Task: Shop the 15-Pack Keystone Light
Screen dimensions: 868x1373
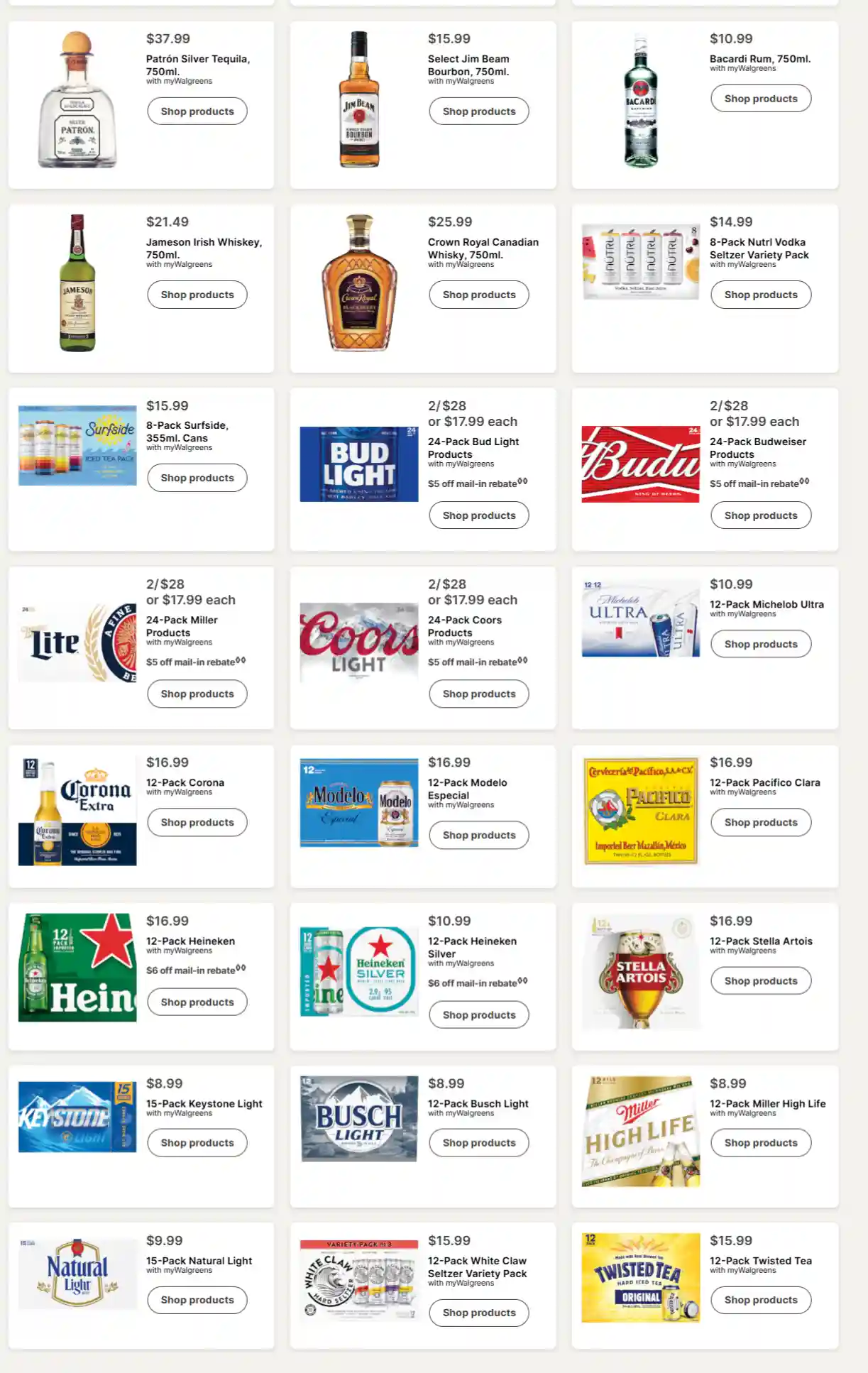Action: pos(197,1142)
